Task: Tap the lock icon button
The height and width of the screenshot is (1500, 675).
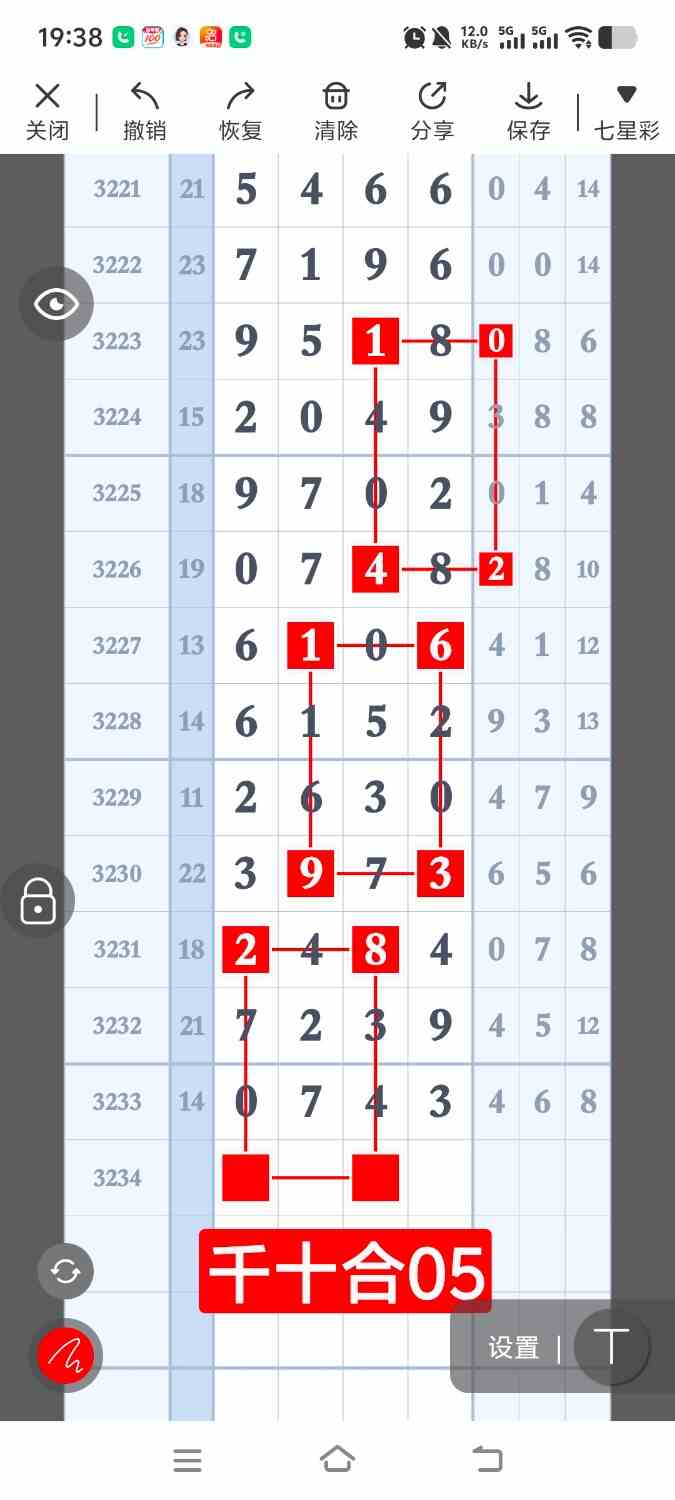Action: click(38, 901)
